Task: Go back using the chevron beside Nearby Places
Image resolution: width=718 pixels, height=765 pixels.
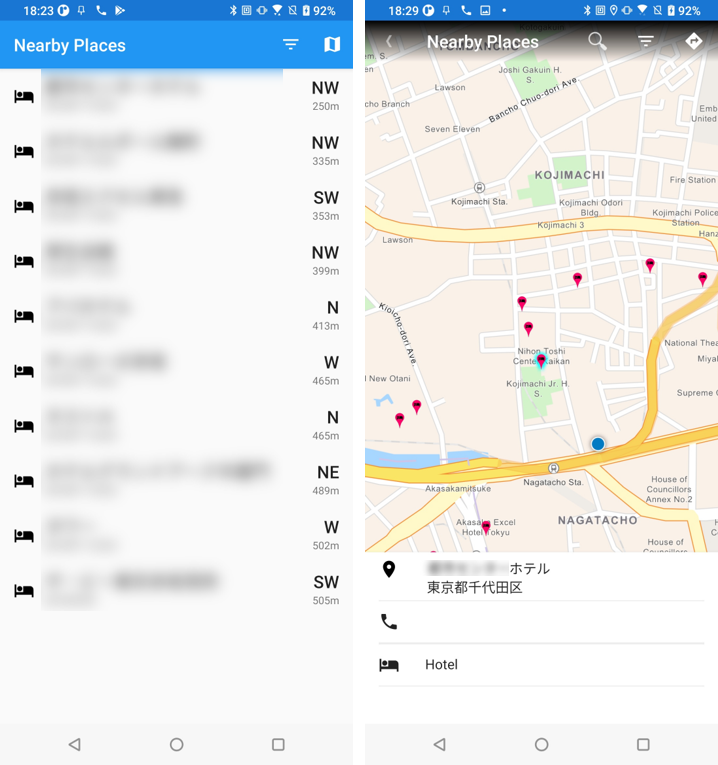Action: (389, 42)
